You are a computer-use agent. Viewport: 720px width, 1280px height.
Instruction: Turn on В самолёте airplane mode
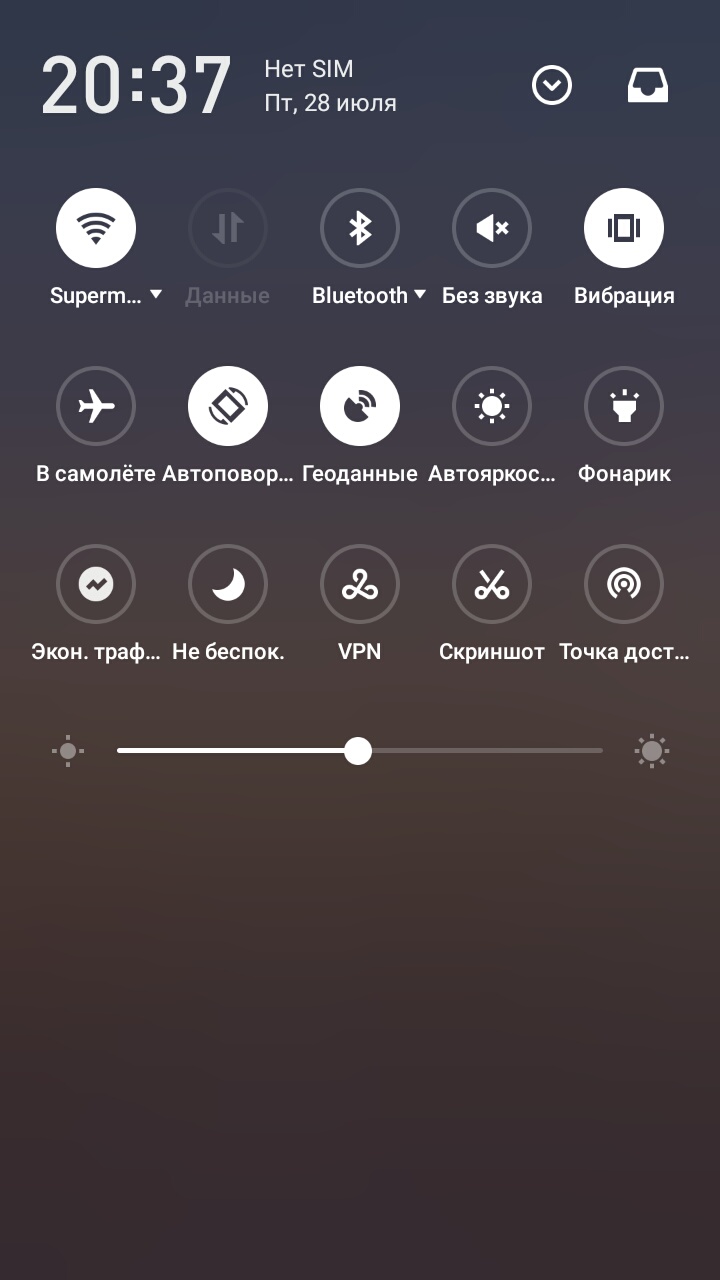pyautogui.click(x=96, y=406)
